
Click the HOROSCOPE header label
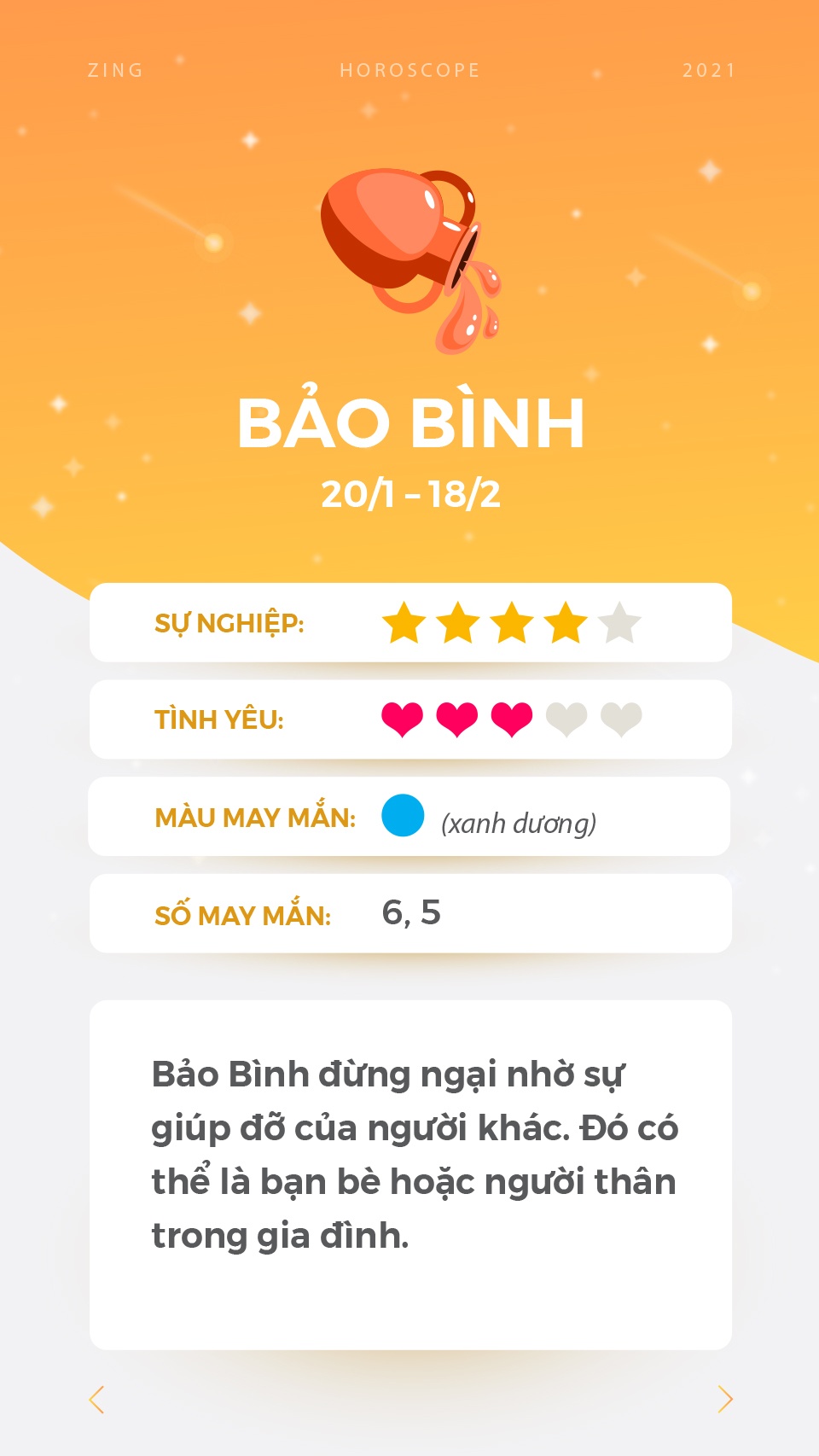point(409,71)
